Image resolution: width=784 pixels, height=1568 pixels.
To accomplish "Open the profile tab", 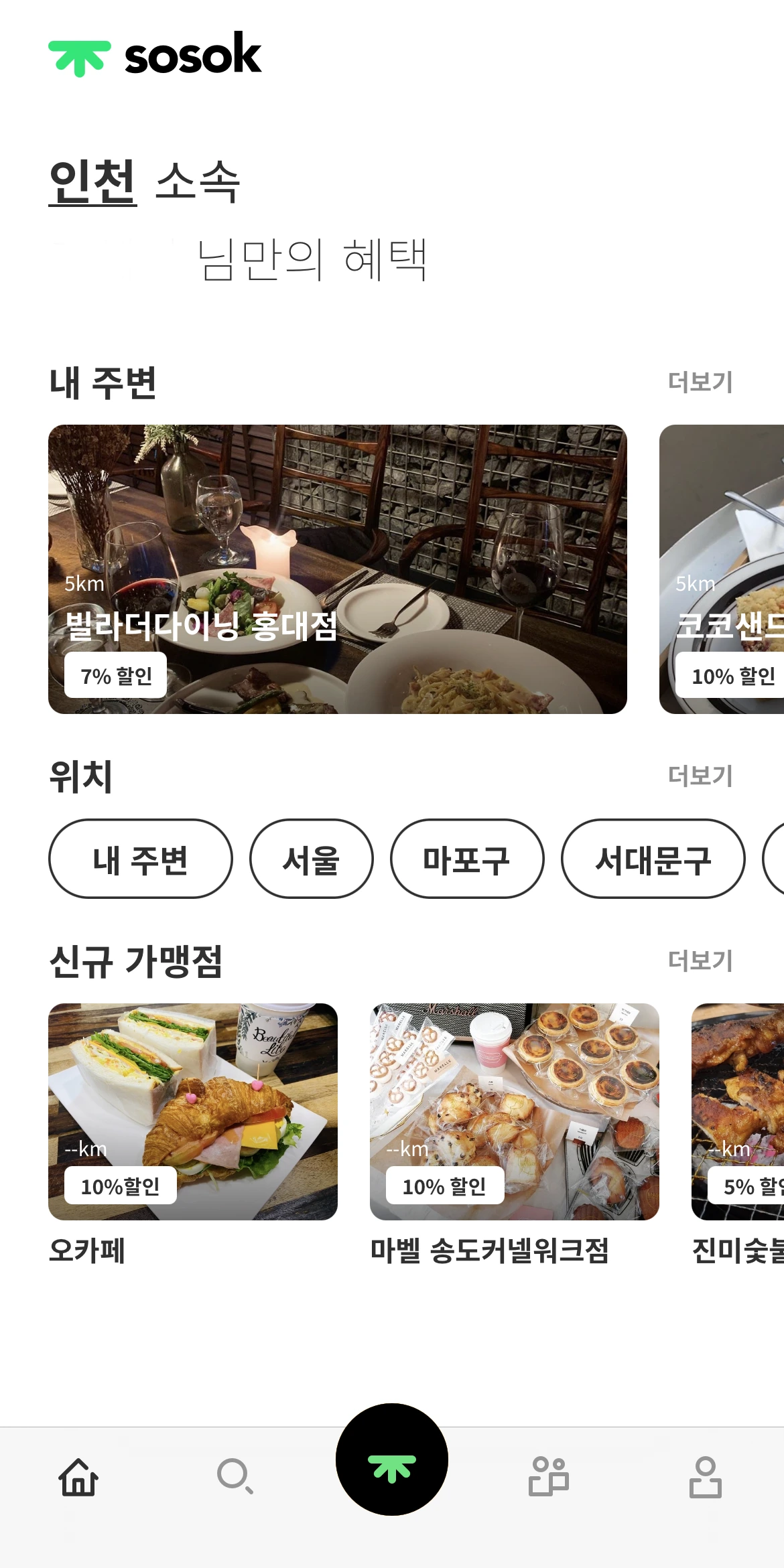I will click(x=705, y=1477).
